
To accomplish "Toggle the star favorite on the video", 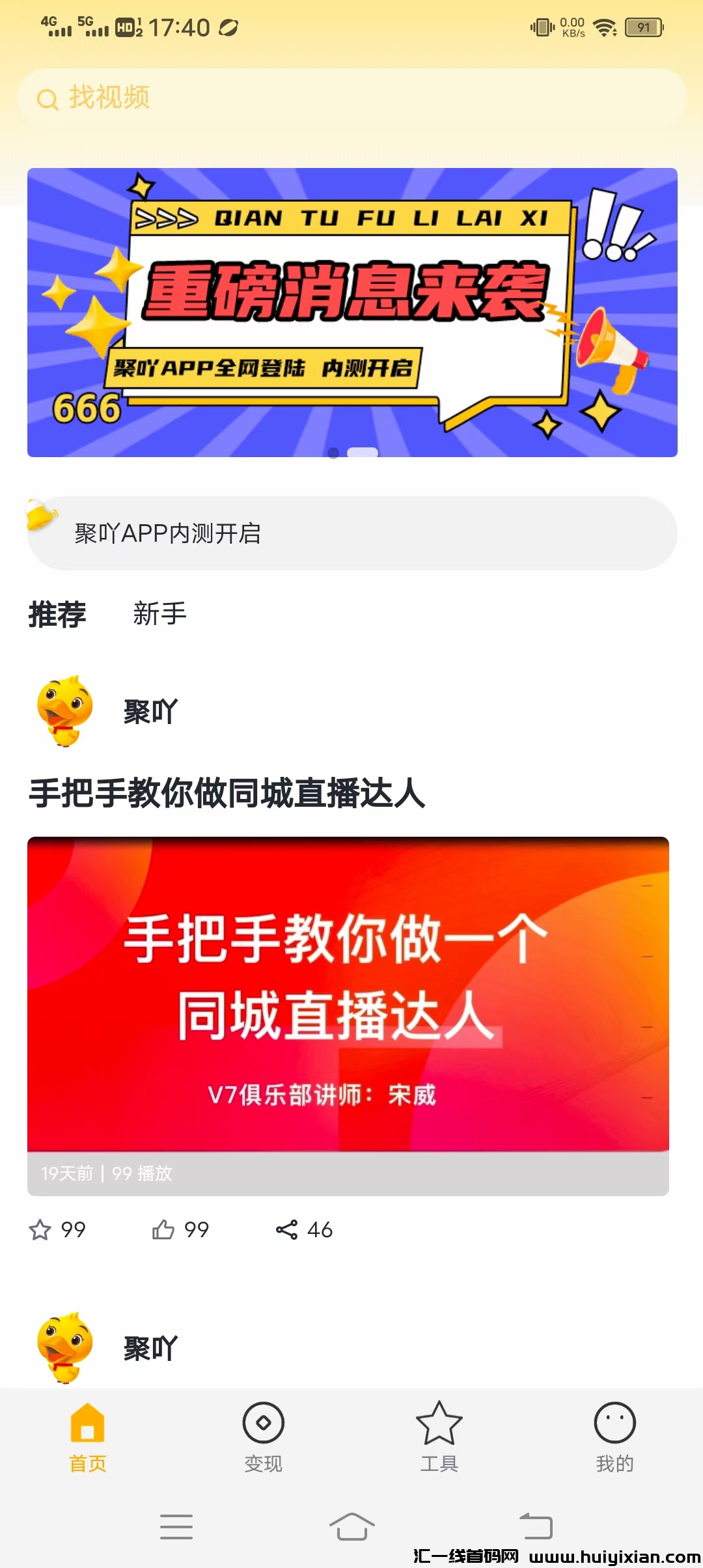I will (42, 1228).
